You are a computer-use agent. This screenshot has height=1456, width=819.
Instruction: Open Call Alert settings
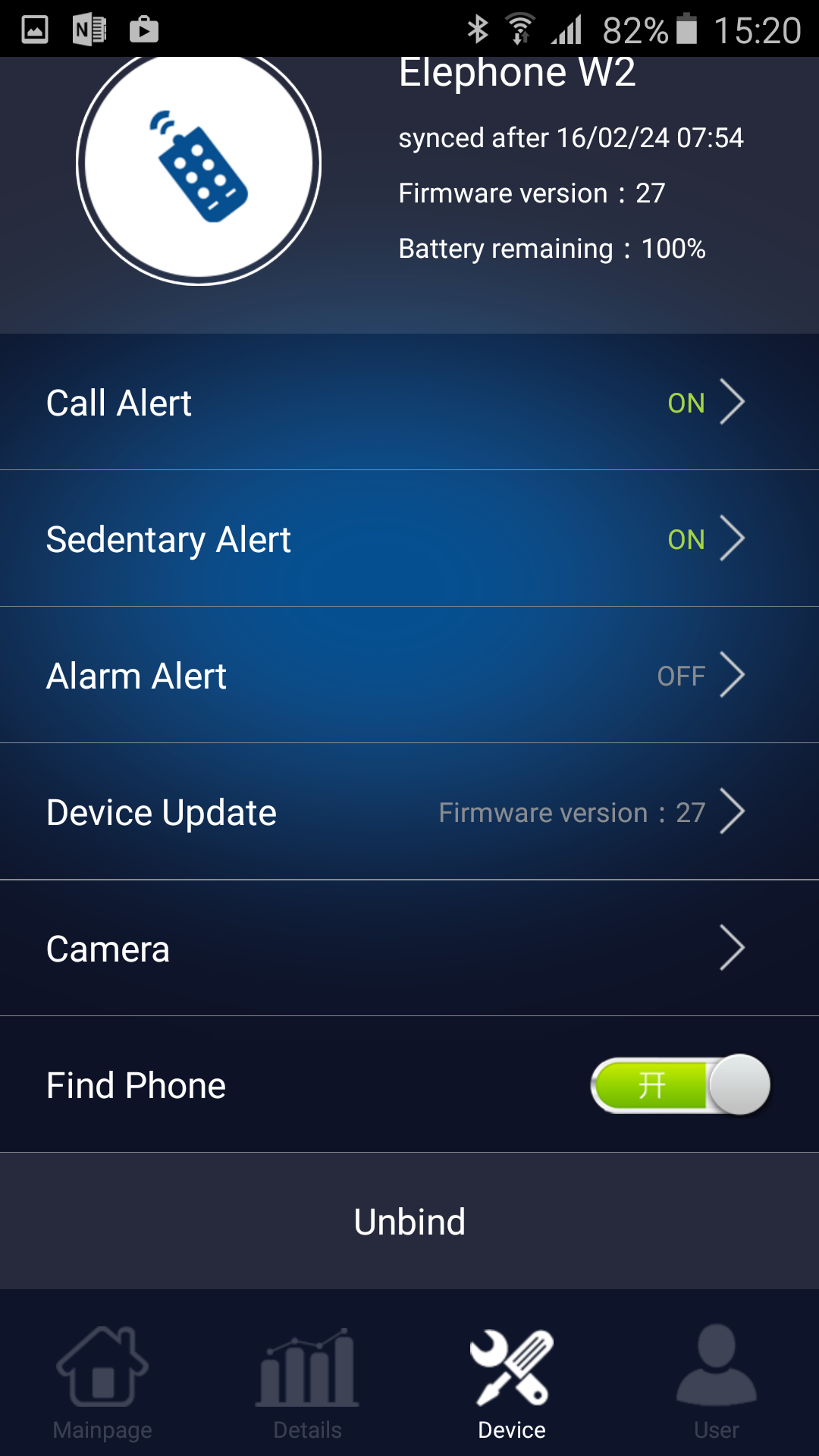pos(409,402)
